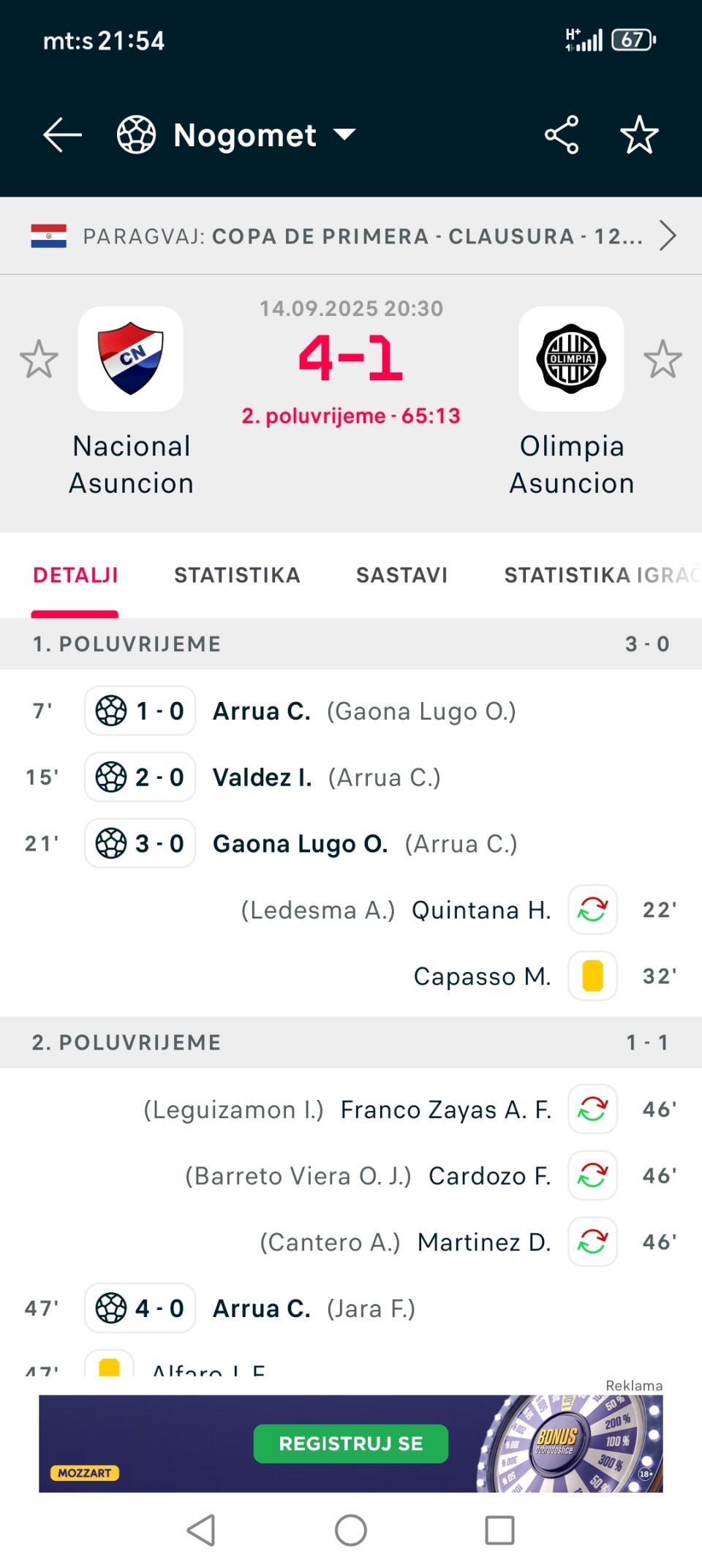This screenshot has height=1568, width=702.
Task: Add match to favorites with the top star
Action: (x=639, y=135)
